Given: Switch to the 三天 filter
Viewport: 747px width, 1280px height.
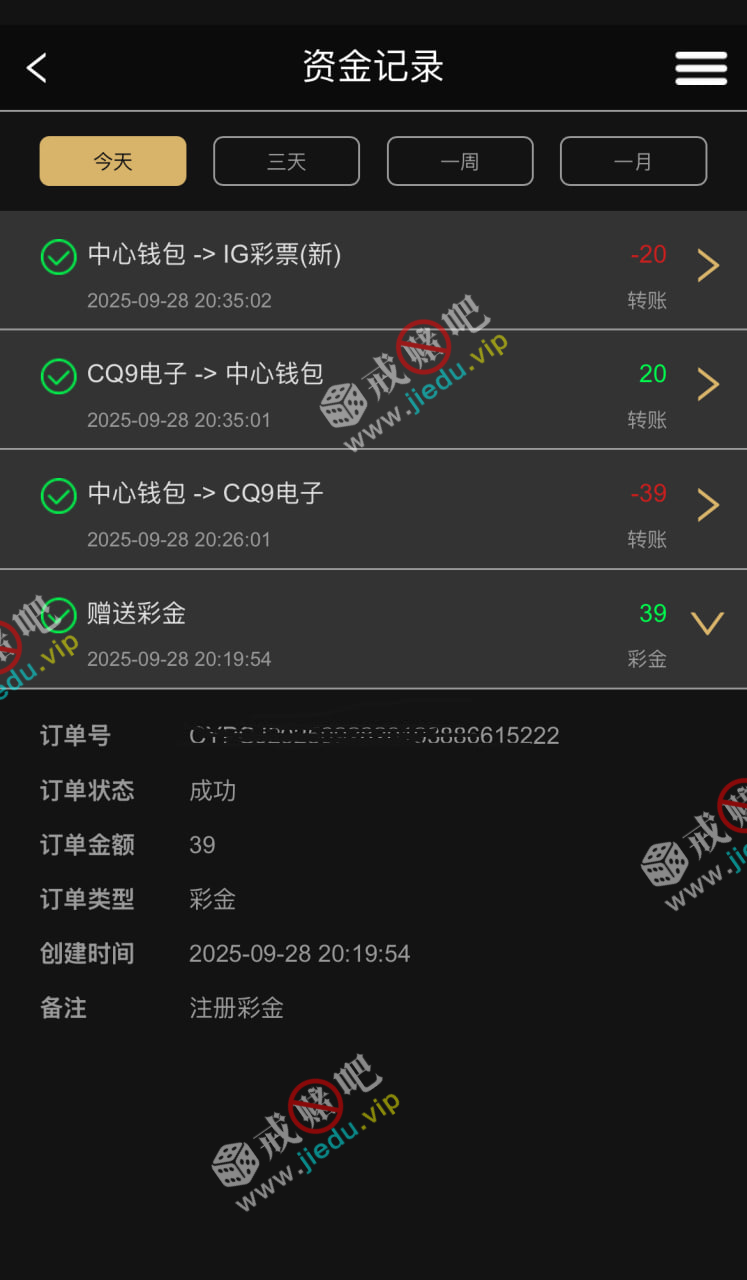Looking at the screenshot, I should coord(286,161).
